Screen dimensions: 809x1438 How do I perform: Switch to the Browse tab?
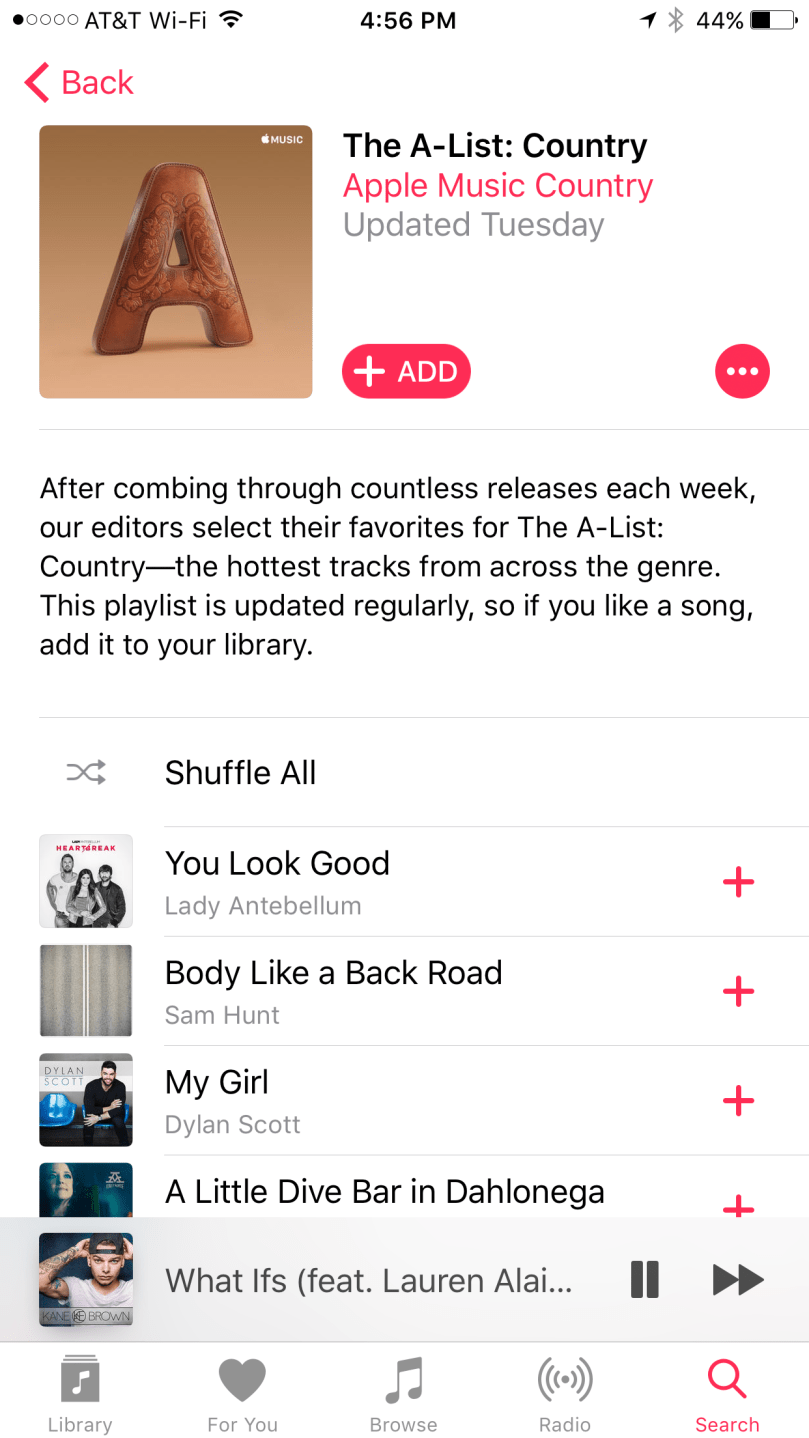(x=403, y=1396)
